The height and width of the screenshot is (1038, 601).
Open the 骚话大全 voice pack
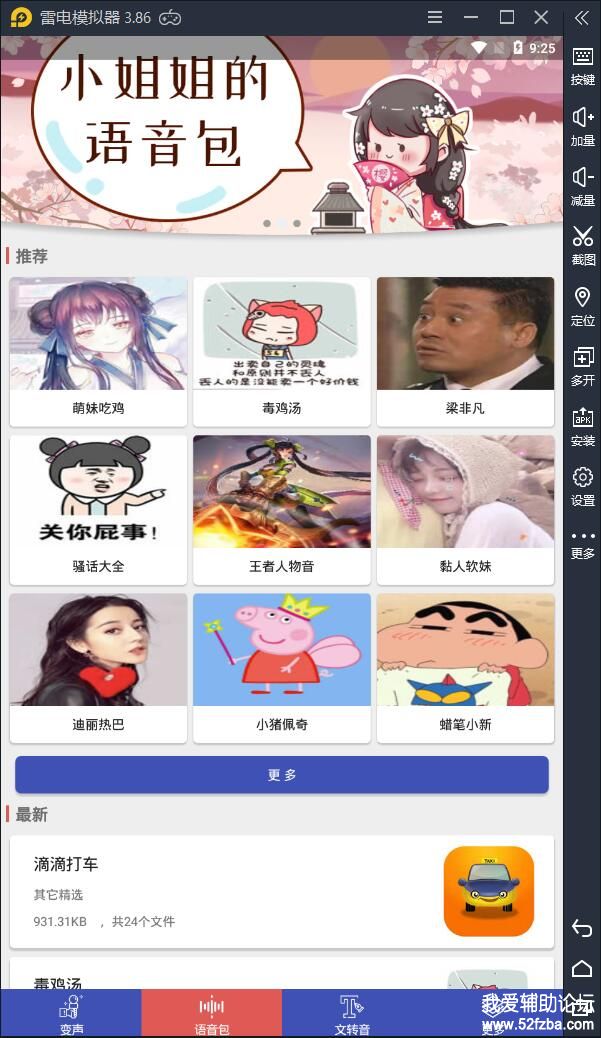(98, 508)
